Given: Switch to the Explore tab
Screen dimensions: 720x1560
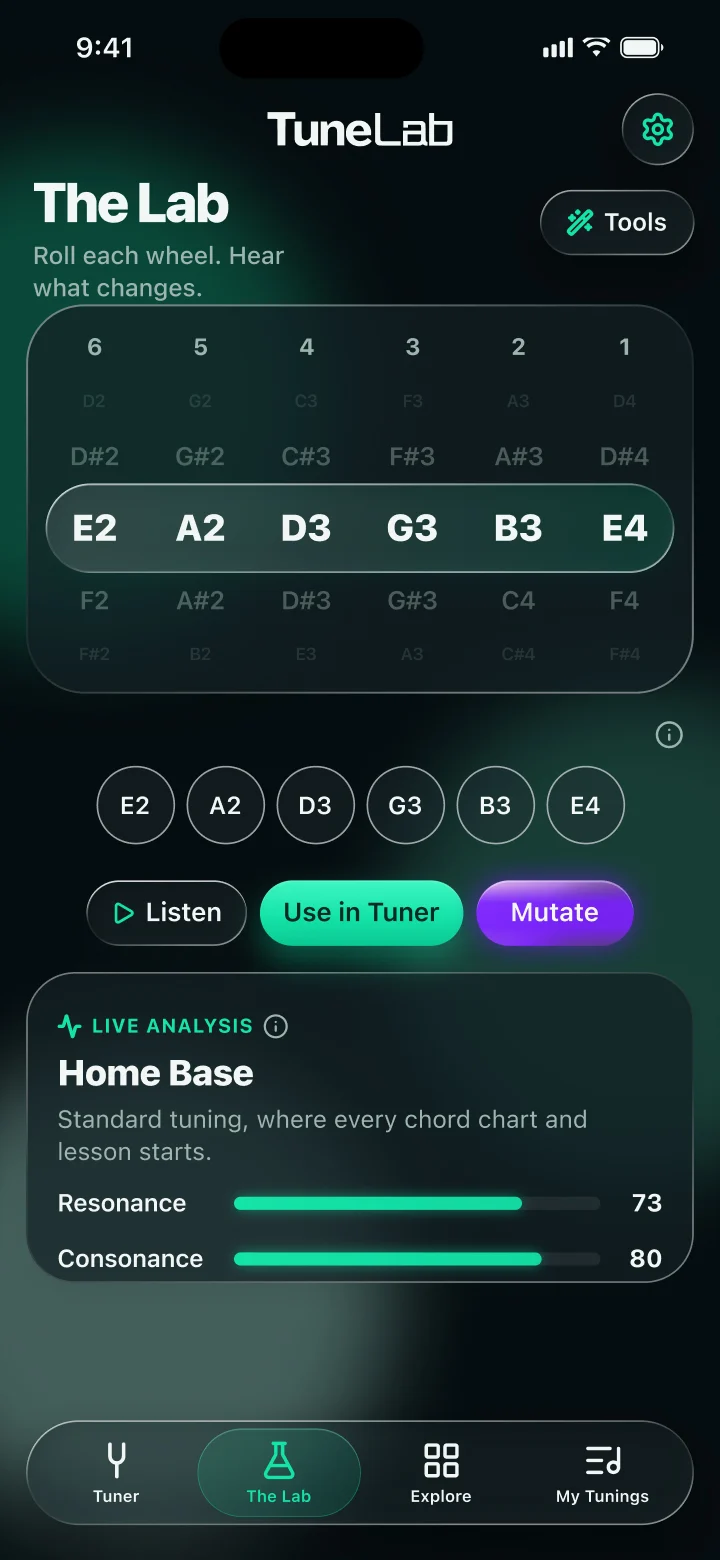Looking at the screenshot, I should click(x=441, y=1473).
